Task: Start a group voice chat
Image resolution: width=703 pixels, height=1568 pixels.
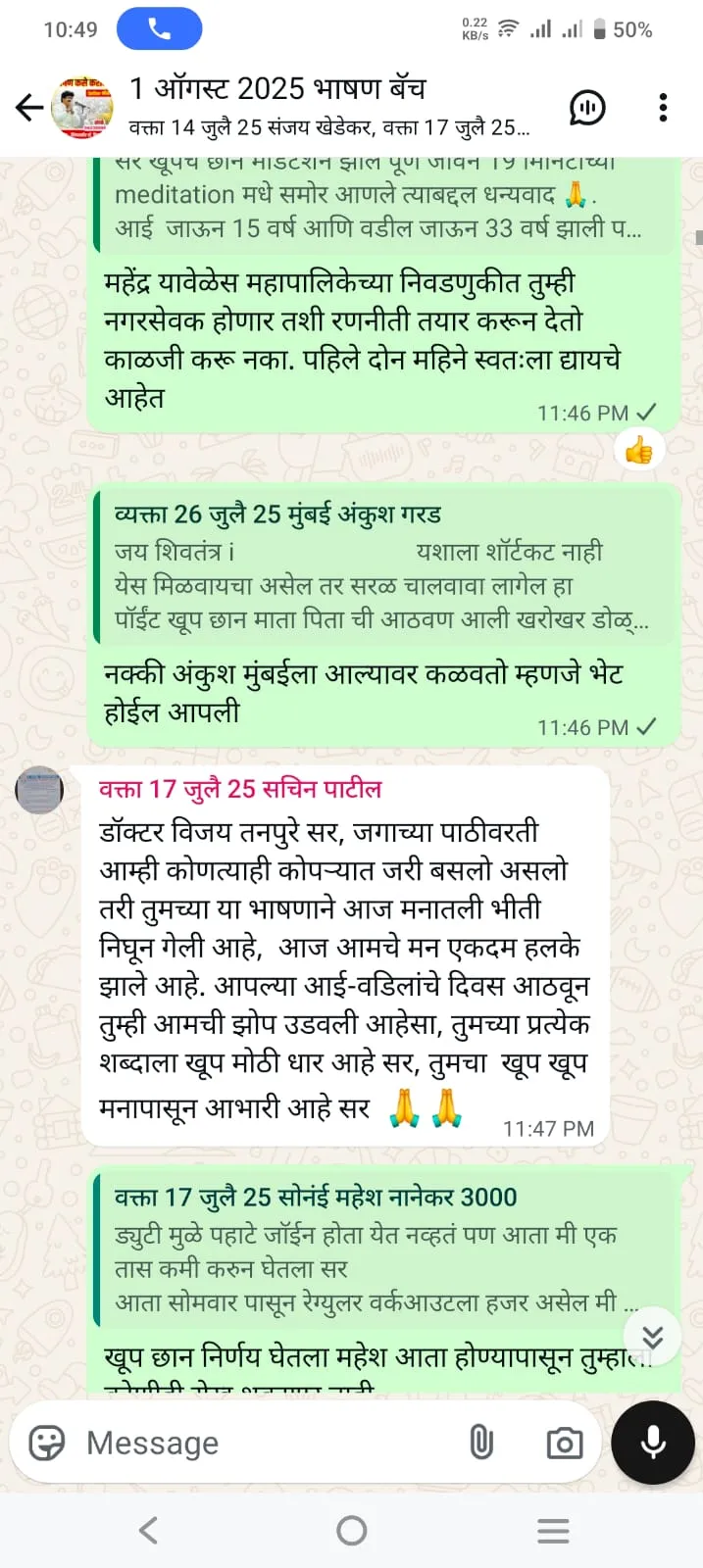Action: [587, 107]
